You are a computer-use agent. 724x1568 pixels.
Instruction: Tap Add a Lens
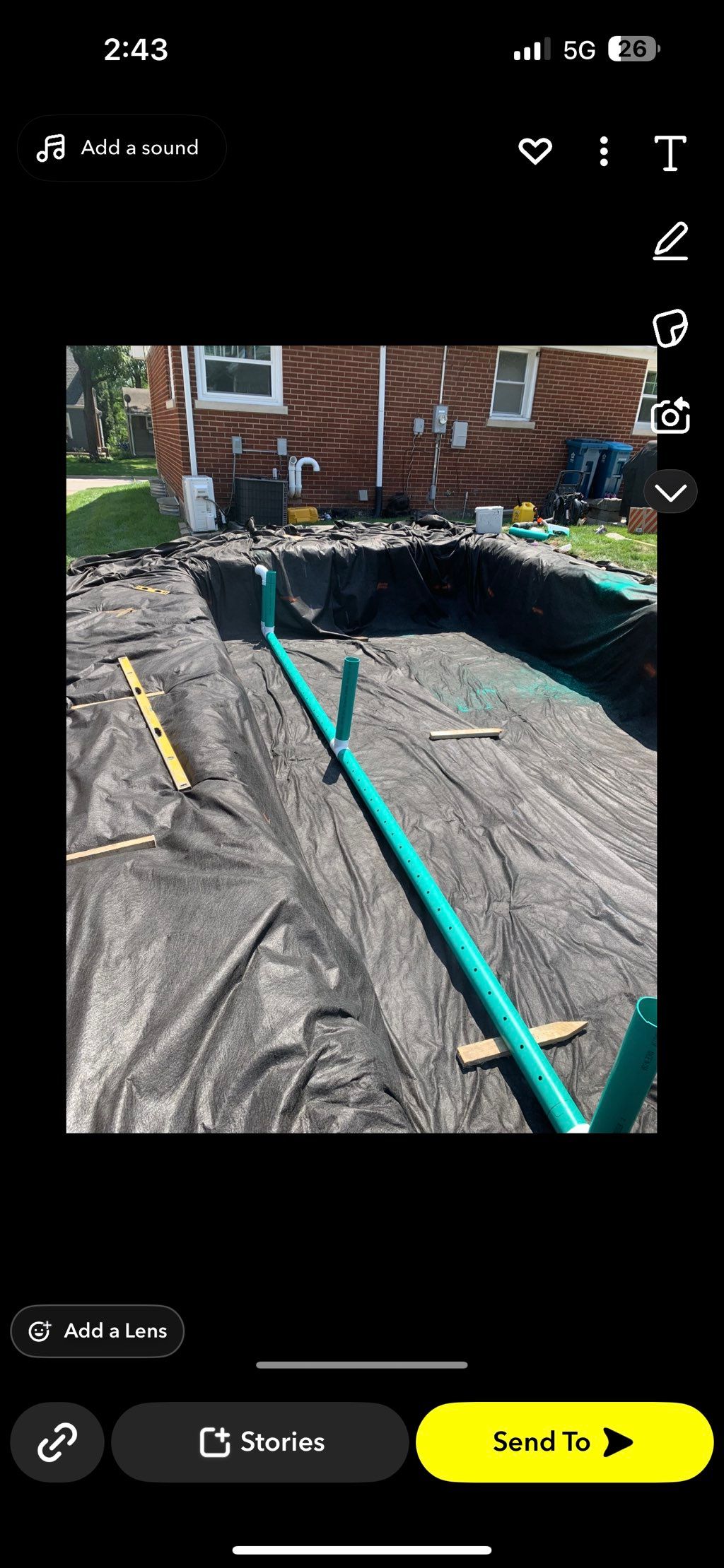98,1331
